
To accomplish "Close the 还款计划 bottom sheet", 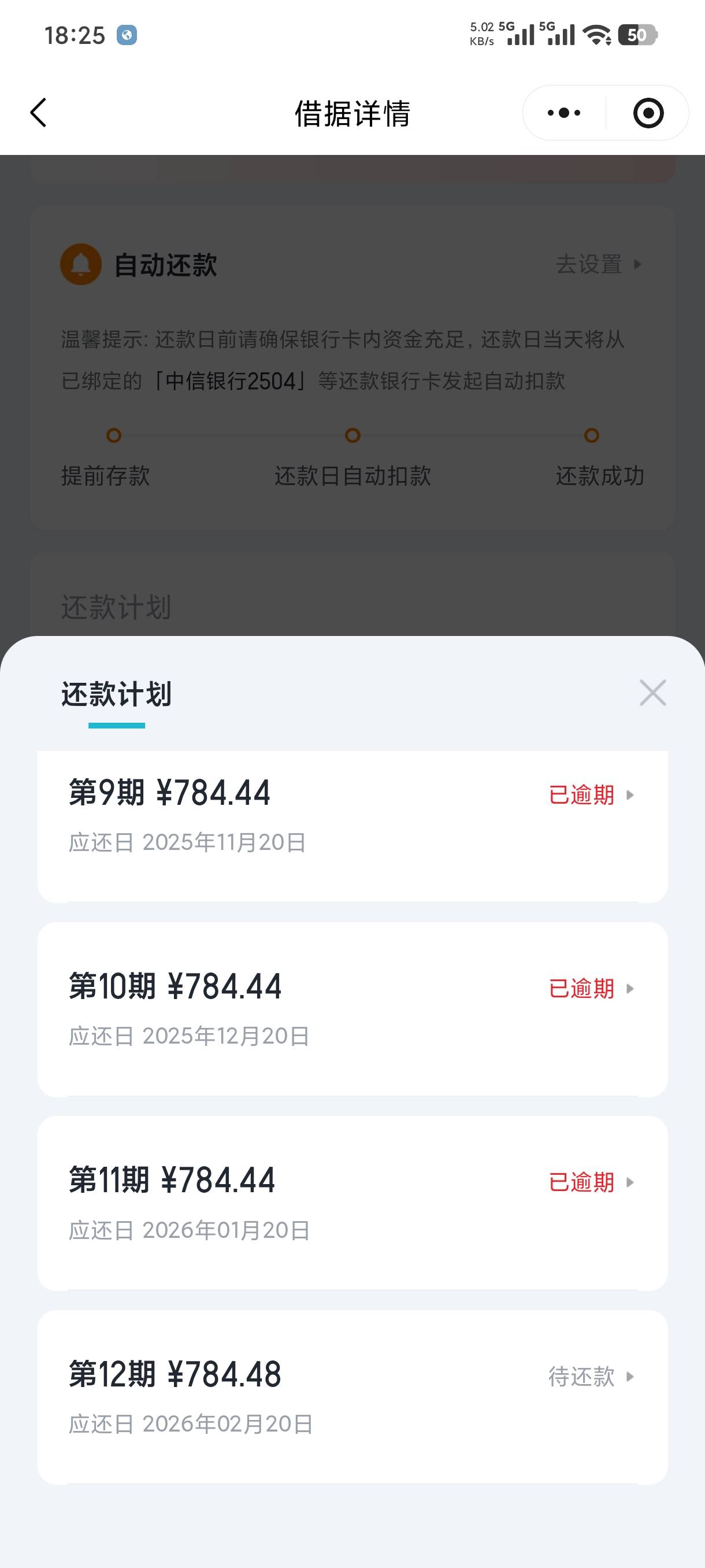I will click(652, 693).
